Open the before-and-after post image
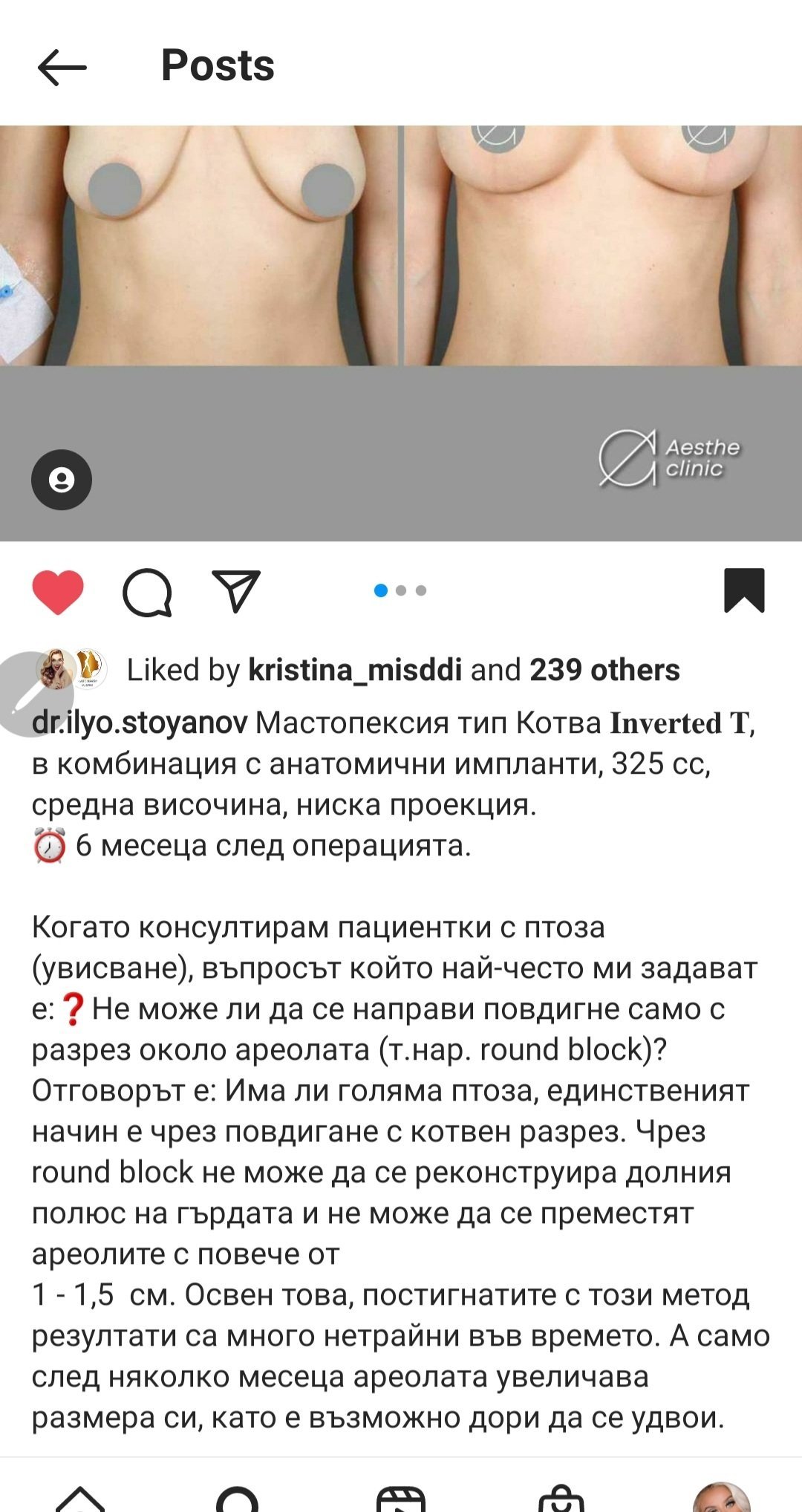 (x=401, y=333)
